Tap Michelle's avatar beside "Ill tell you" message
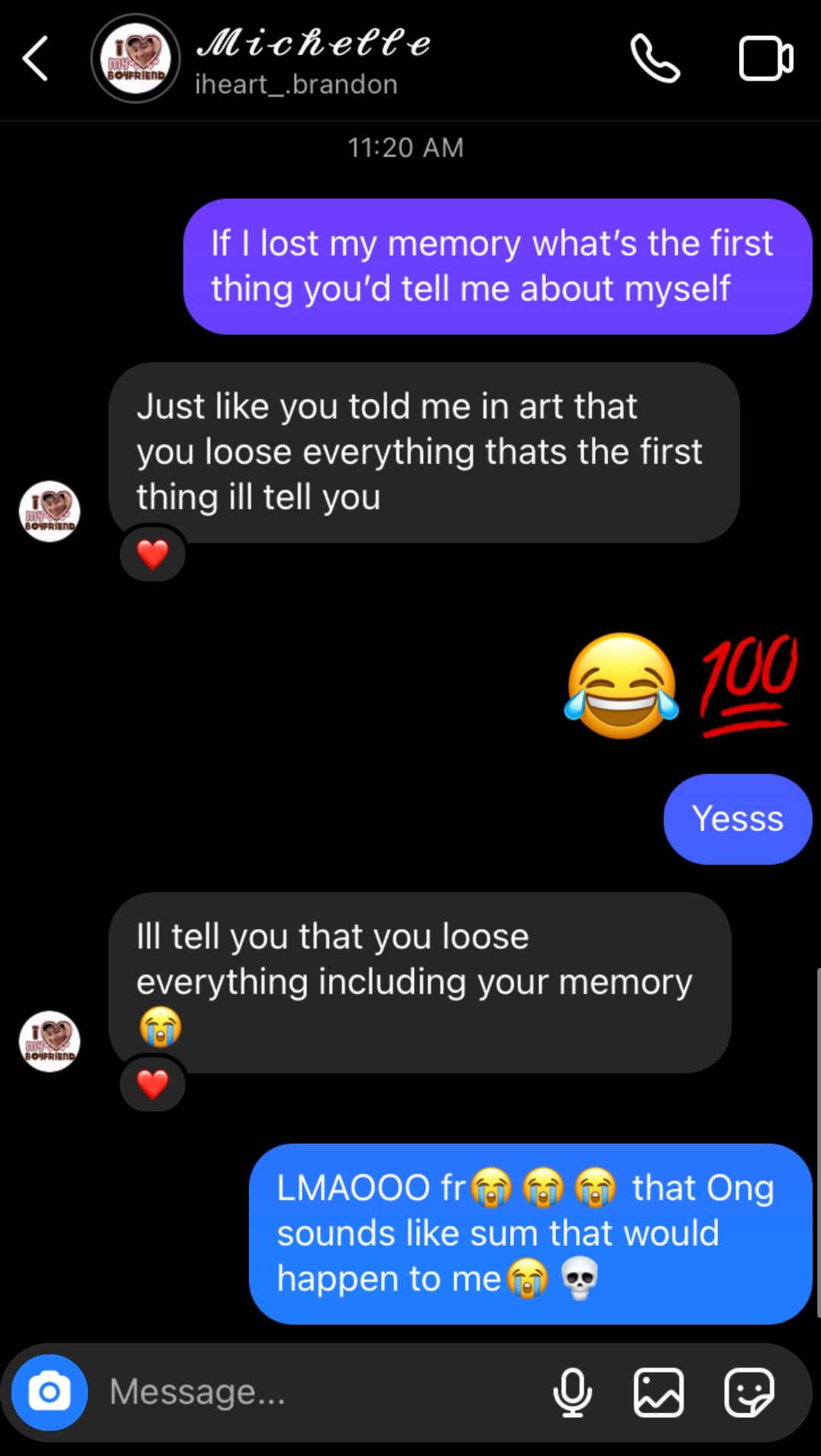821x1456 pixels. [x=50, y=1041]
